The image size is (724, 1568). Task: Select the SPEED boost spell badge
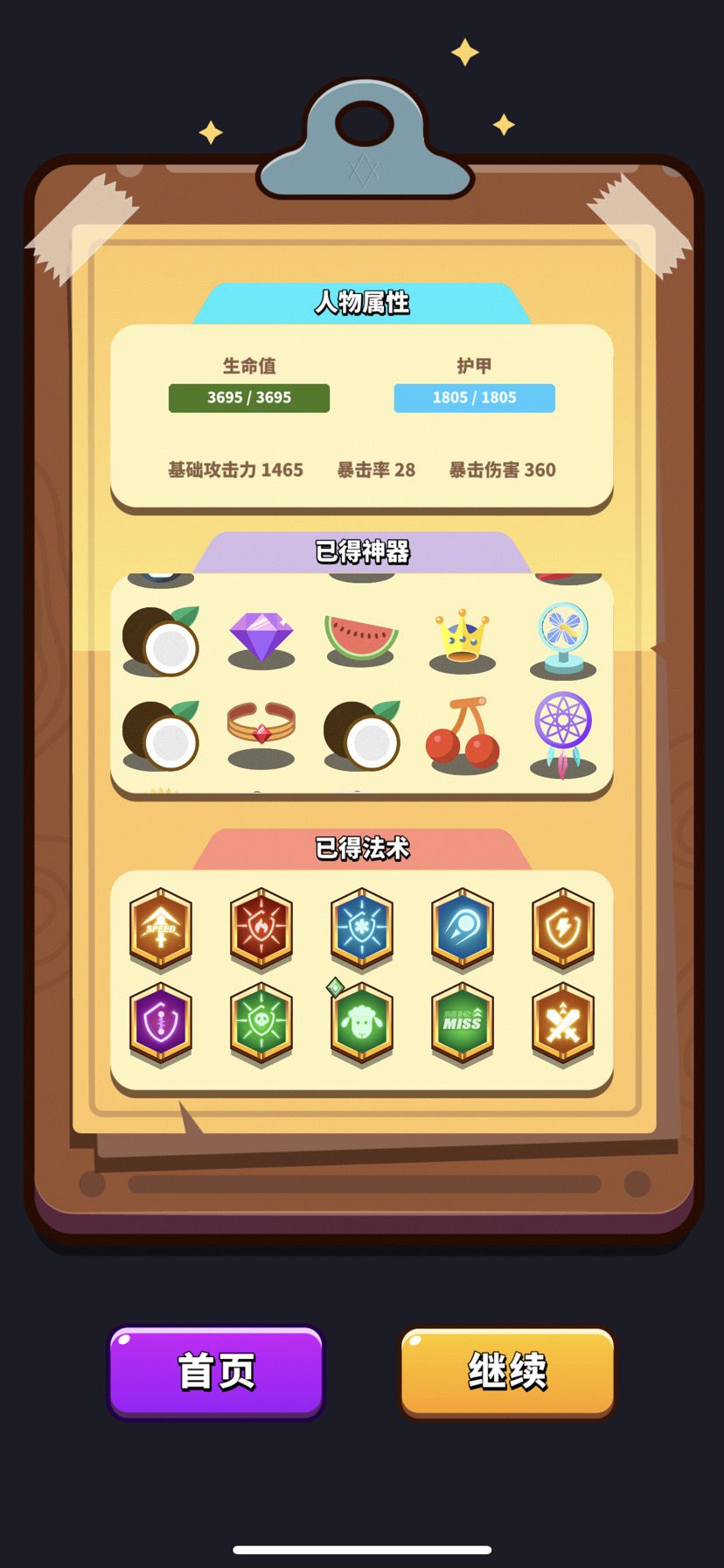160,929
